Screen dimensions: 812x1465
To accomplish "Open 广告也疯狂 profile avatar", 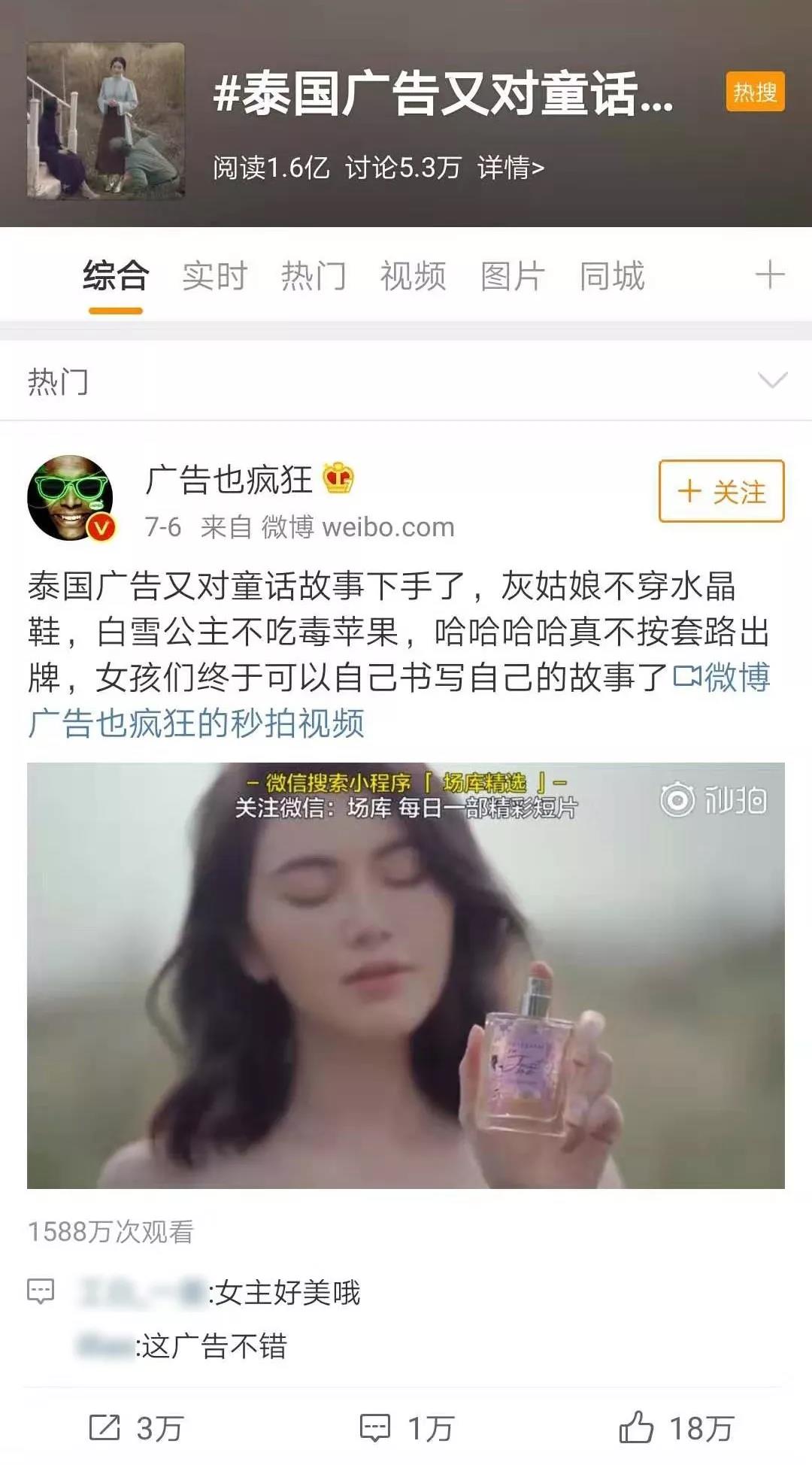I will point(70,497).
